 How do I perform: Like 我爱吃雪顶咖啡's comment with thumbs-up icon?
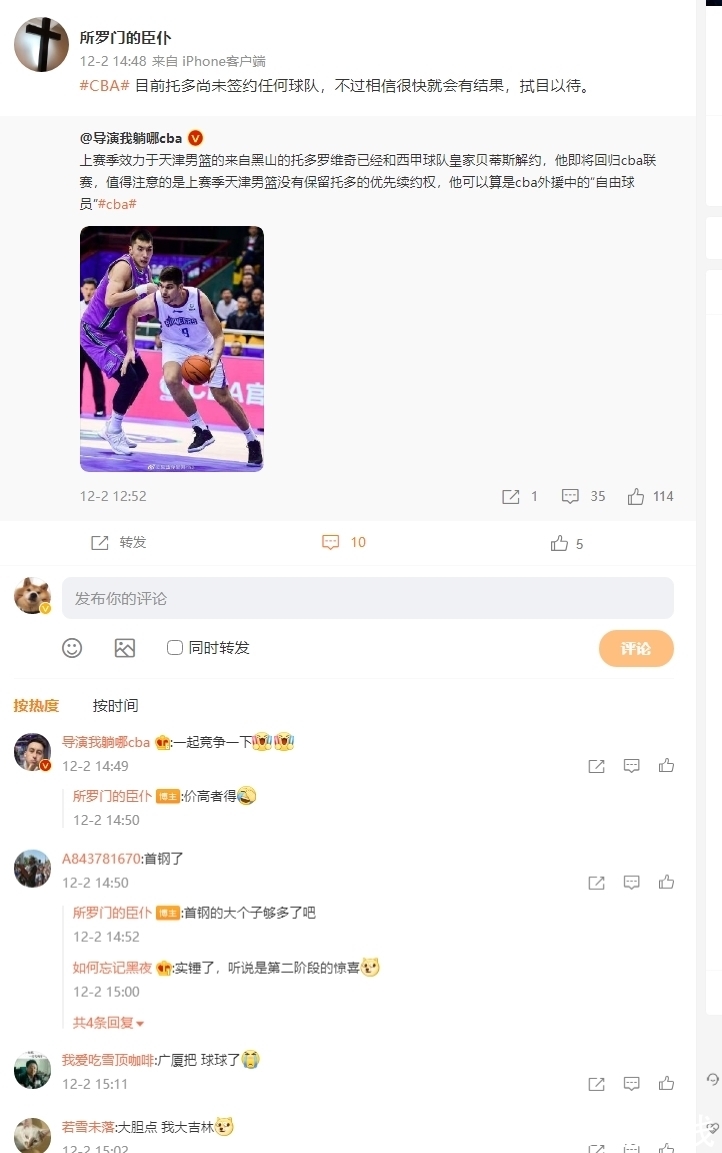(666, 1083)
